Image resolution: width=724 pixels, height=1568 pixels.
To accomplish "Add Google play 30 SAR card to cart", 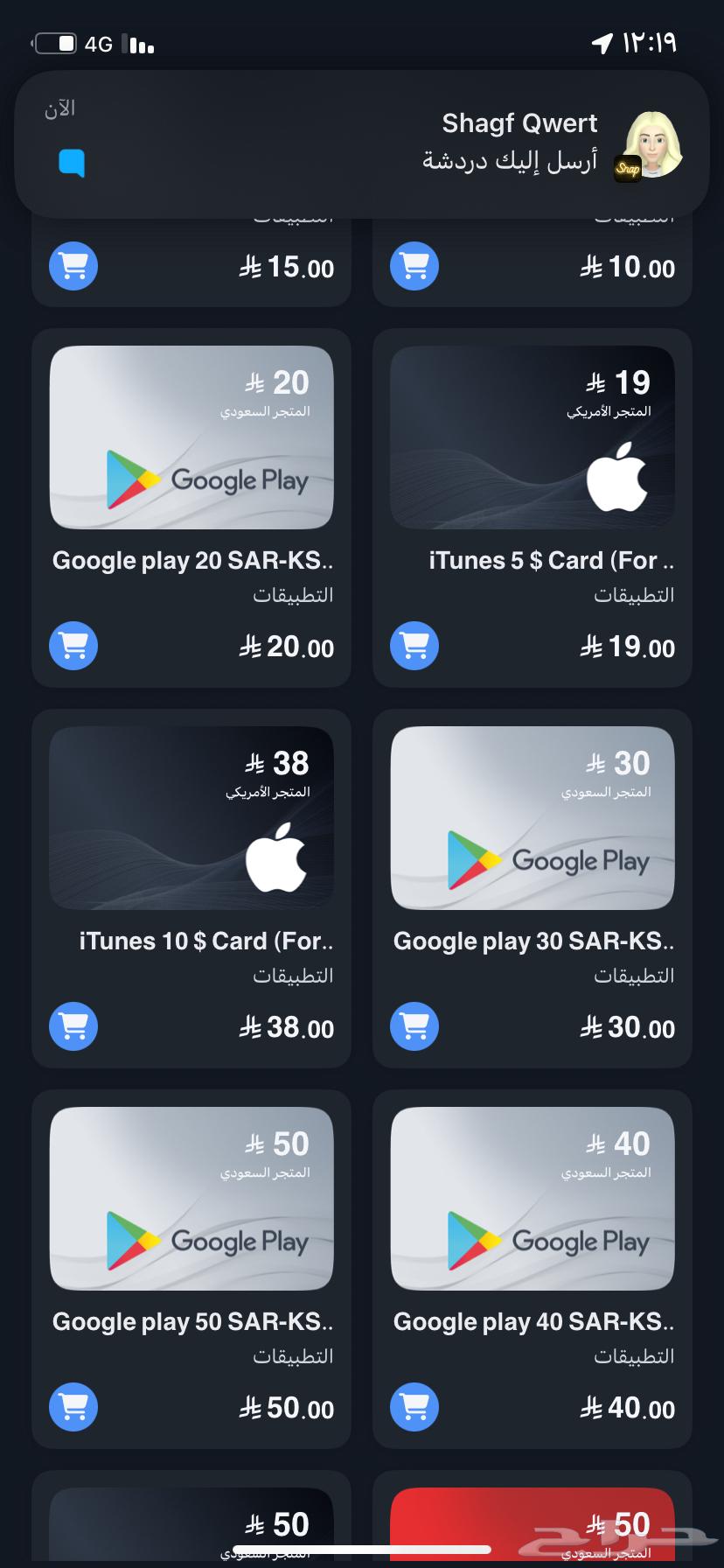I will pyautogui.click(x=414, y=1026).
